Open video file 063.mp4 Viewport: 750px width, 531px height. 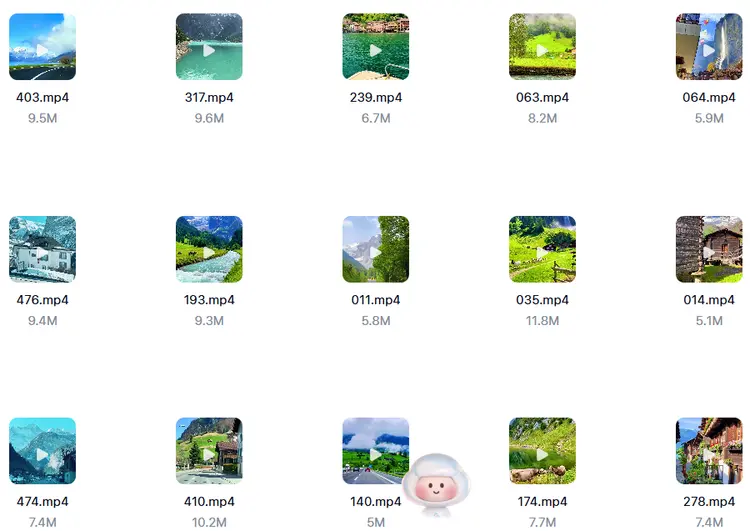[542, 47]
